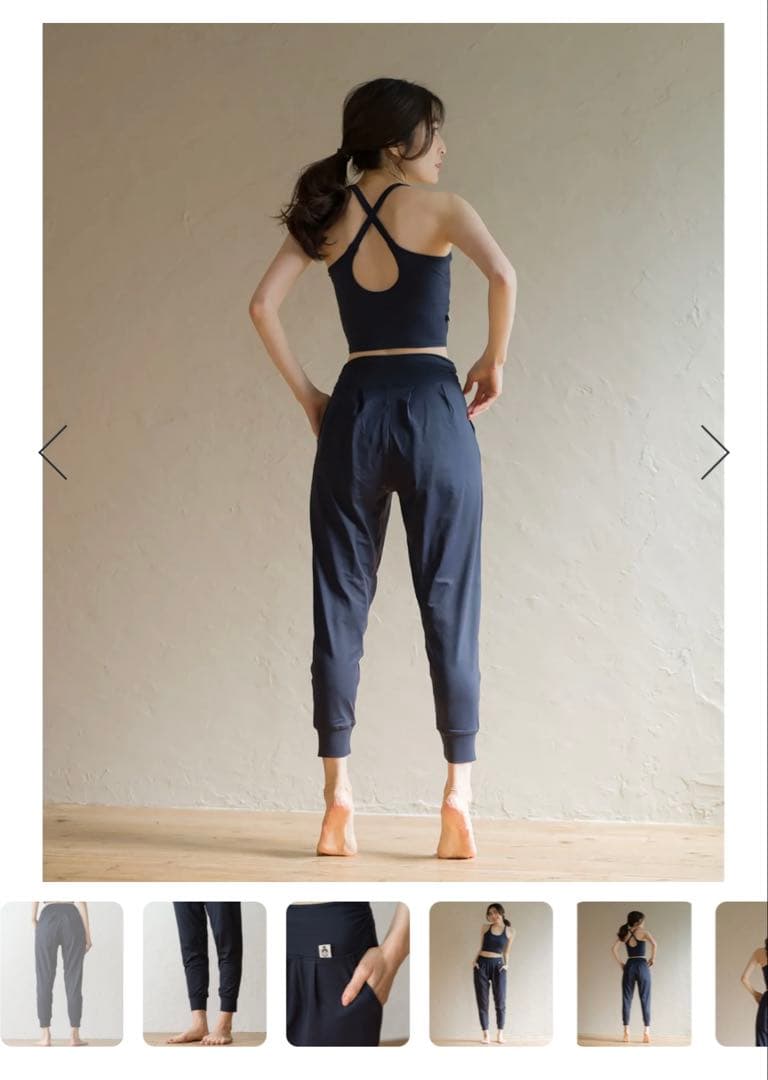Open the partially visible last thumbnail
This screenshot has width=768, height=1080.
(743, 973)
